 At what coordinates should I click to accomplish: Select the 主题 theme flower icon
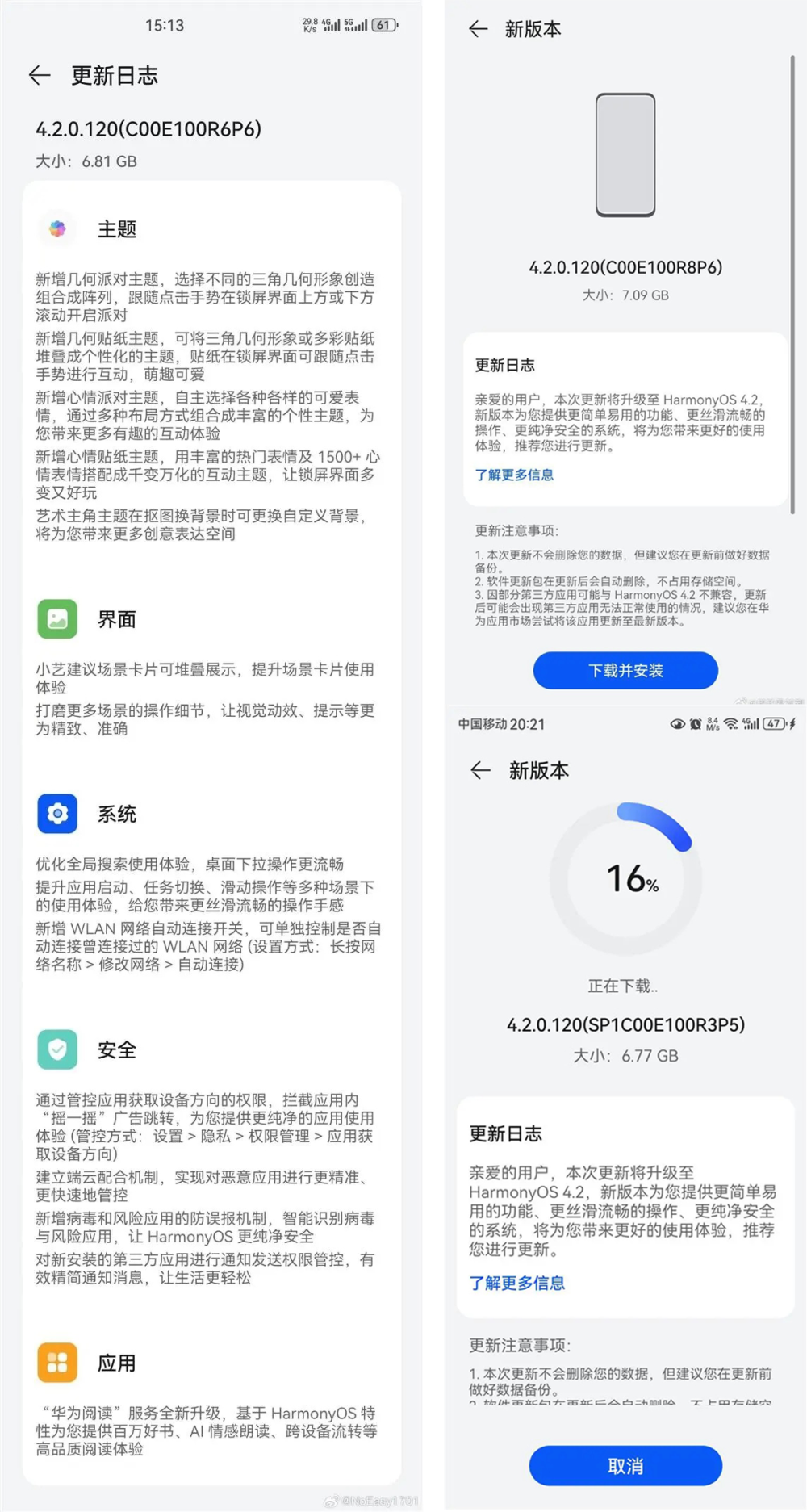[x=56, y=228]
